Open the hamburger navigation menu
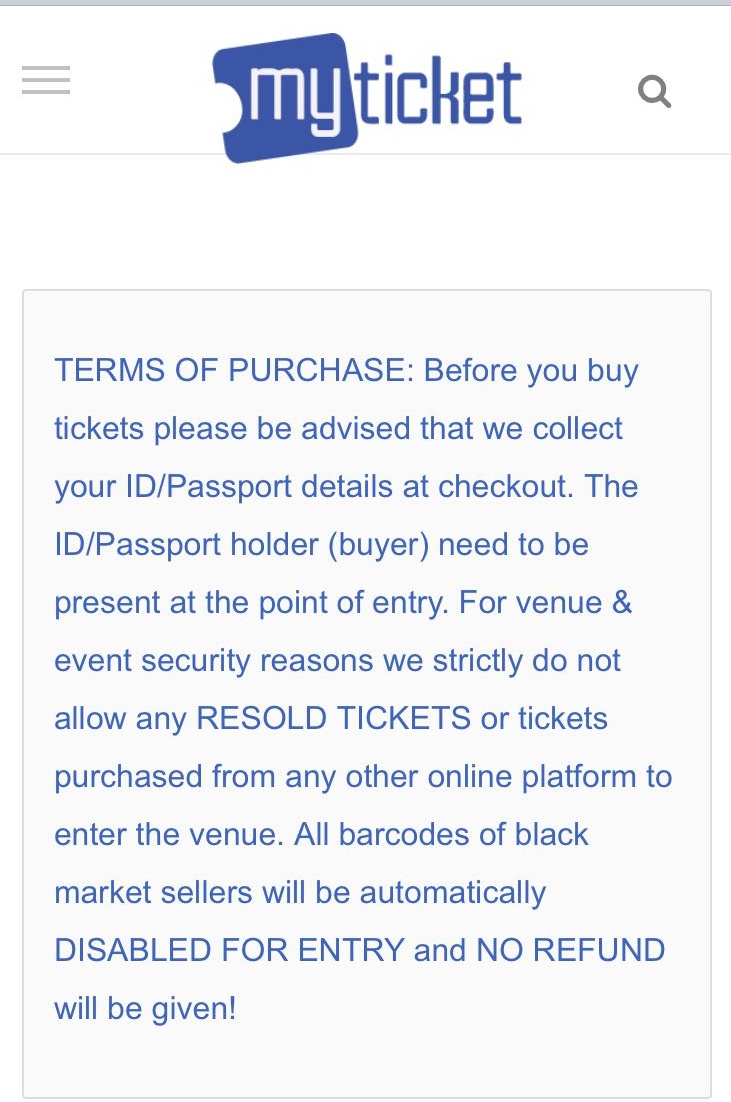731x1102 pixels. coord(46,80)
